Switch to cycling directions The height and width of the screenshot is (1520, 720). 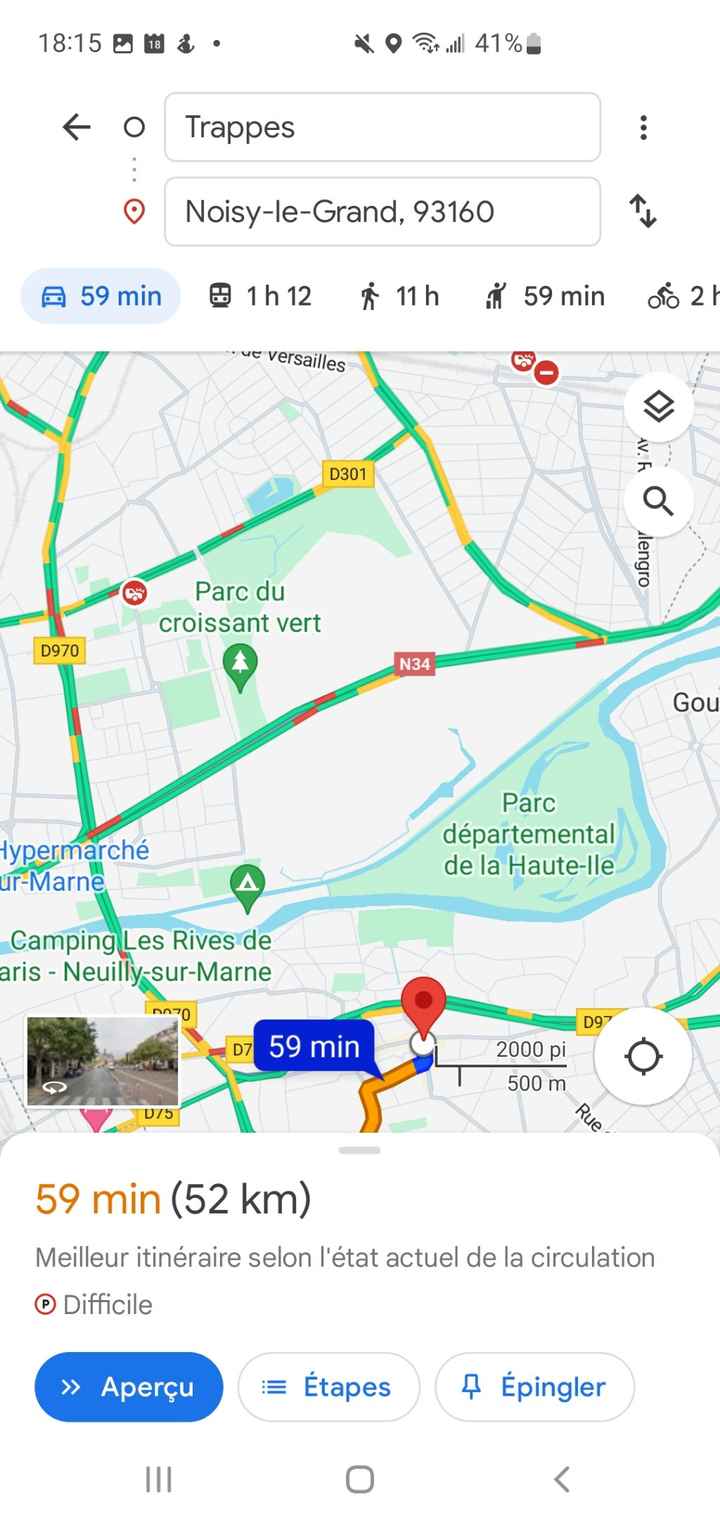[x=682, y=296]
